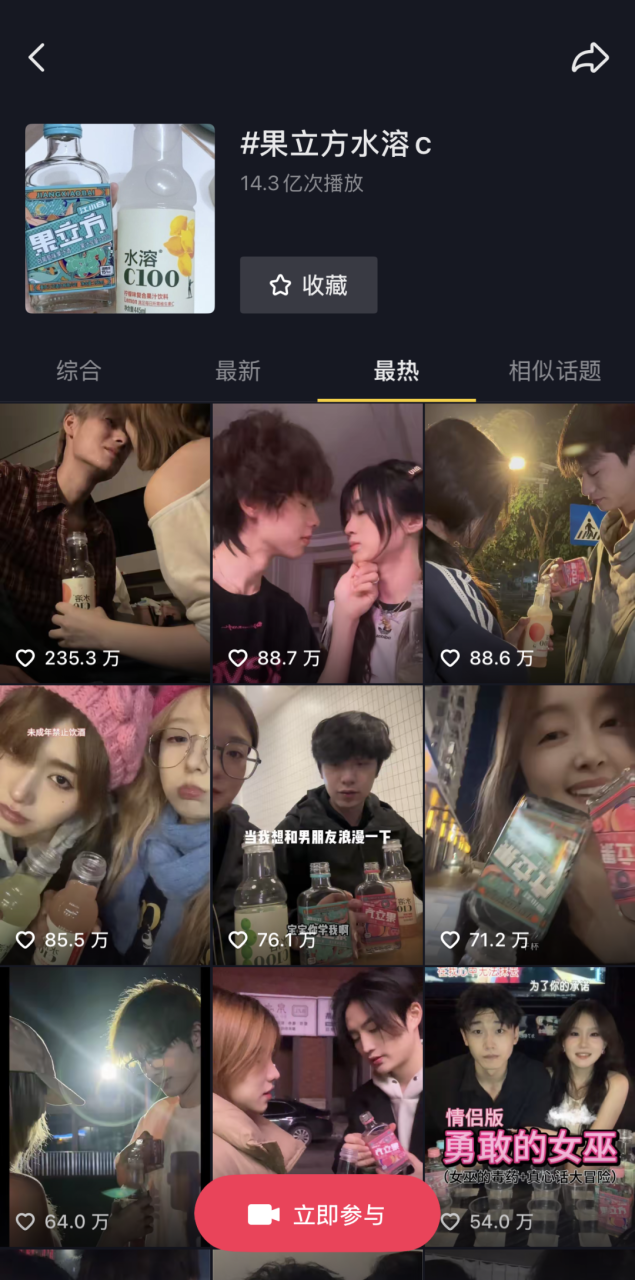
Task: Tap 收藏 to favorite this topic
Action: coord(308,285)
